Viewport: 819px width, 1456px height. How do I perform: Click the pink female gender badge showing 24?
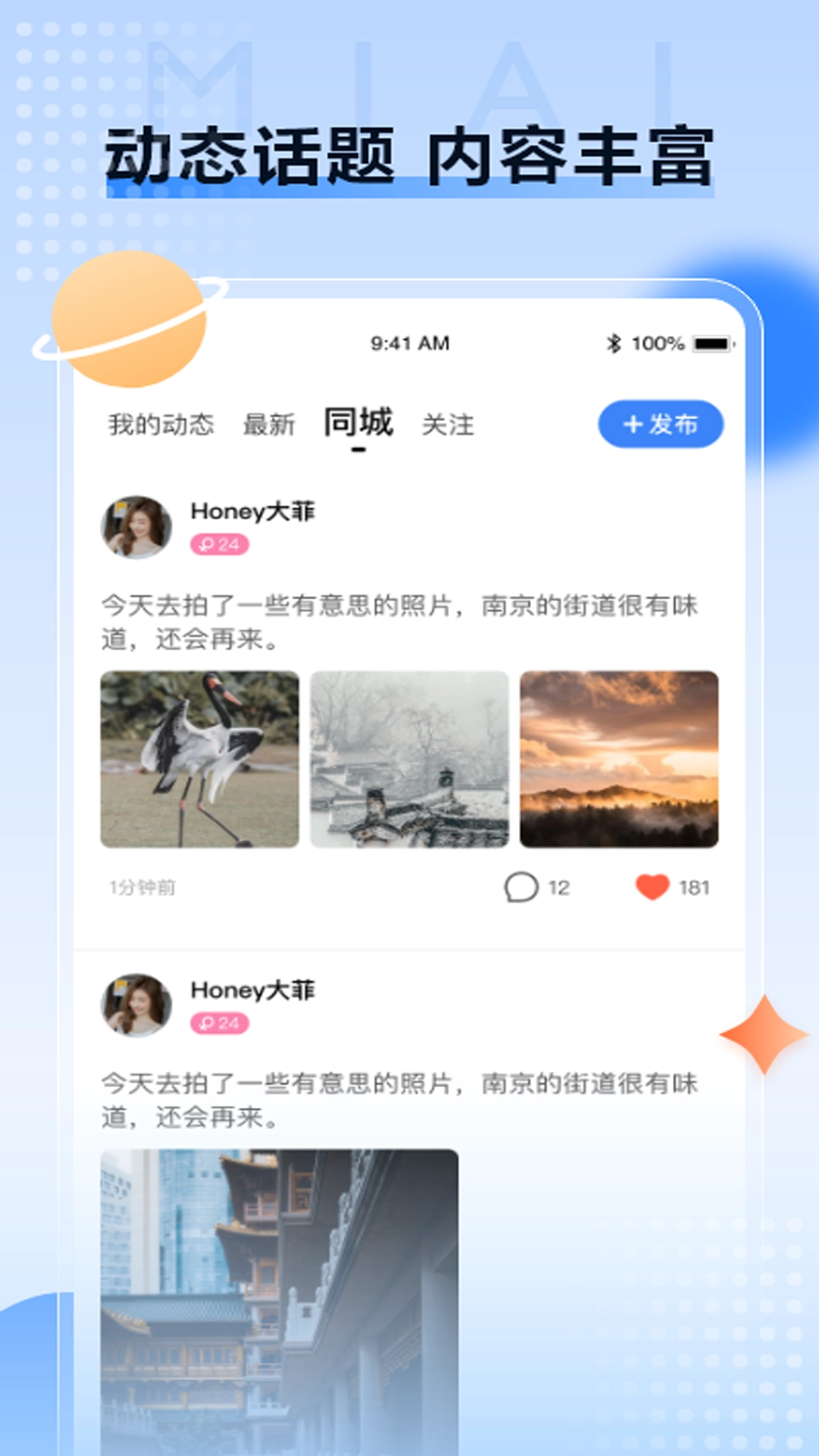click(x=220, y=543)
